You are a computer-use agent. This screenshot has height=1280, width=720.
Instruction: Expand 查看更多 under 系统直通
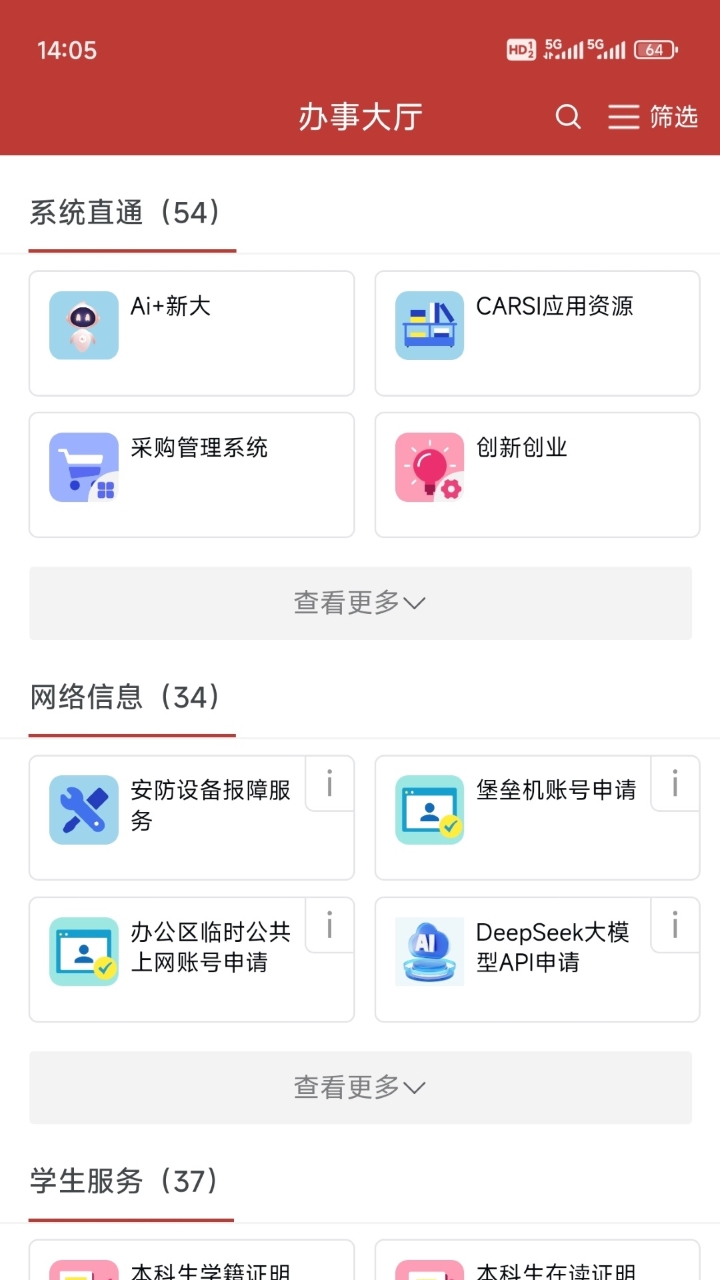click(360, 602)
